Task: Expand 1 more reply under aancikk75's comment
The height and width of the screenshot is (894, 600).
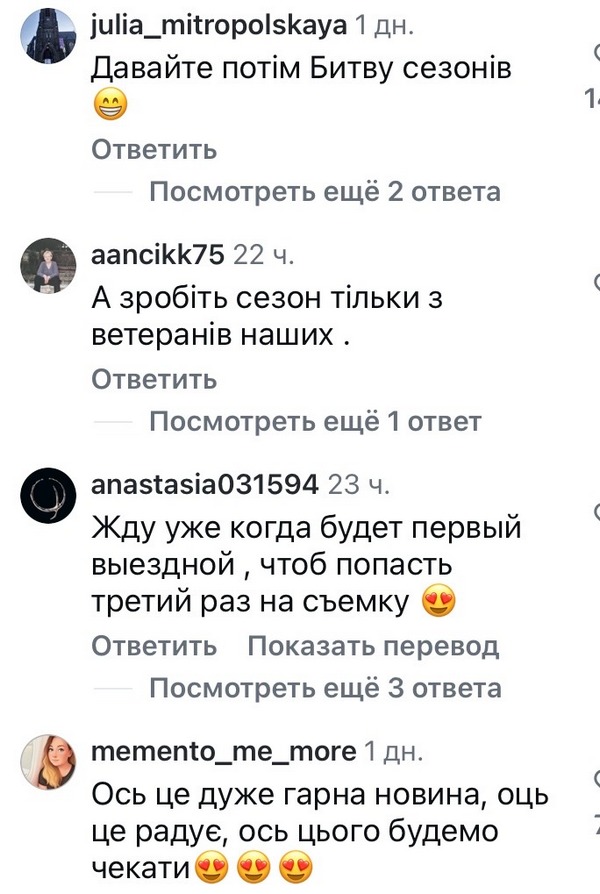Action: pyautogui.click(x=314, y=422)
